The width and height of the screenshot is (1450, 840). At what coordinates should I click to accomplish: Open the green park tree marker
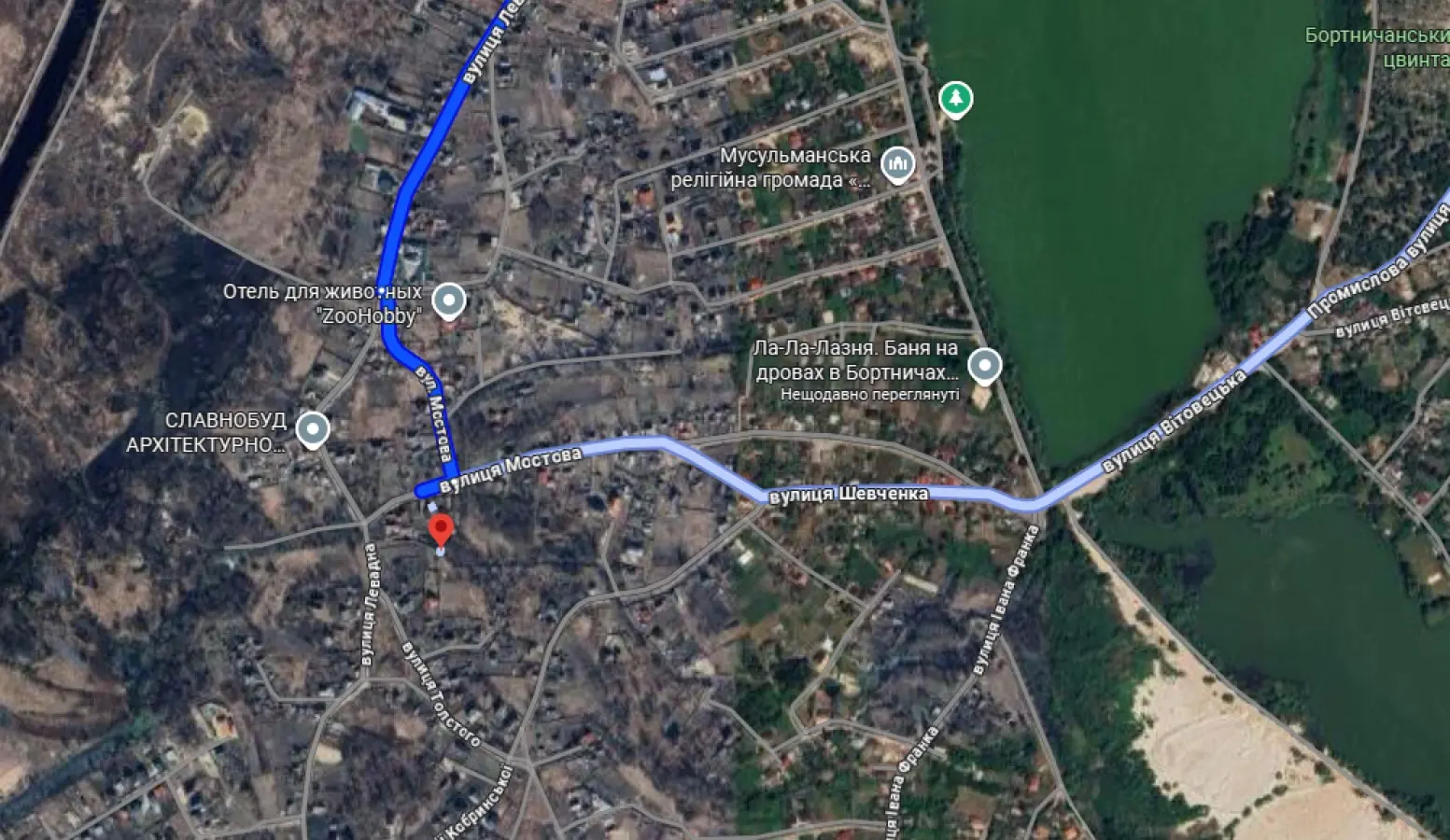tap(955, 98)
